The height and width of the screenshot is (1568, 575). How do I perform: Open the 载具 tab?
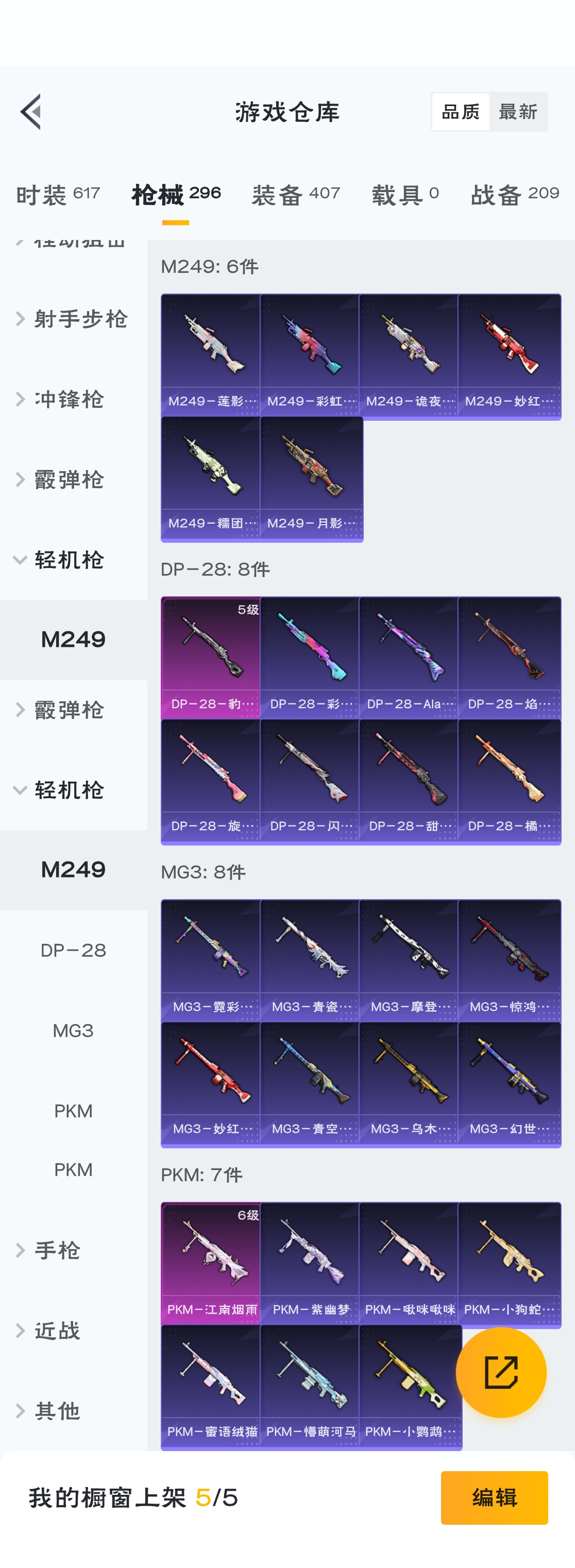[x=405, y=195]
